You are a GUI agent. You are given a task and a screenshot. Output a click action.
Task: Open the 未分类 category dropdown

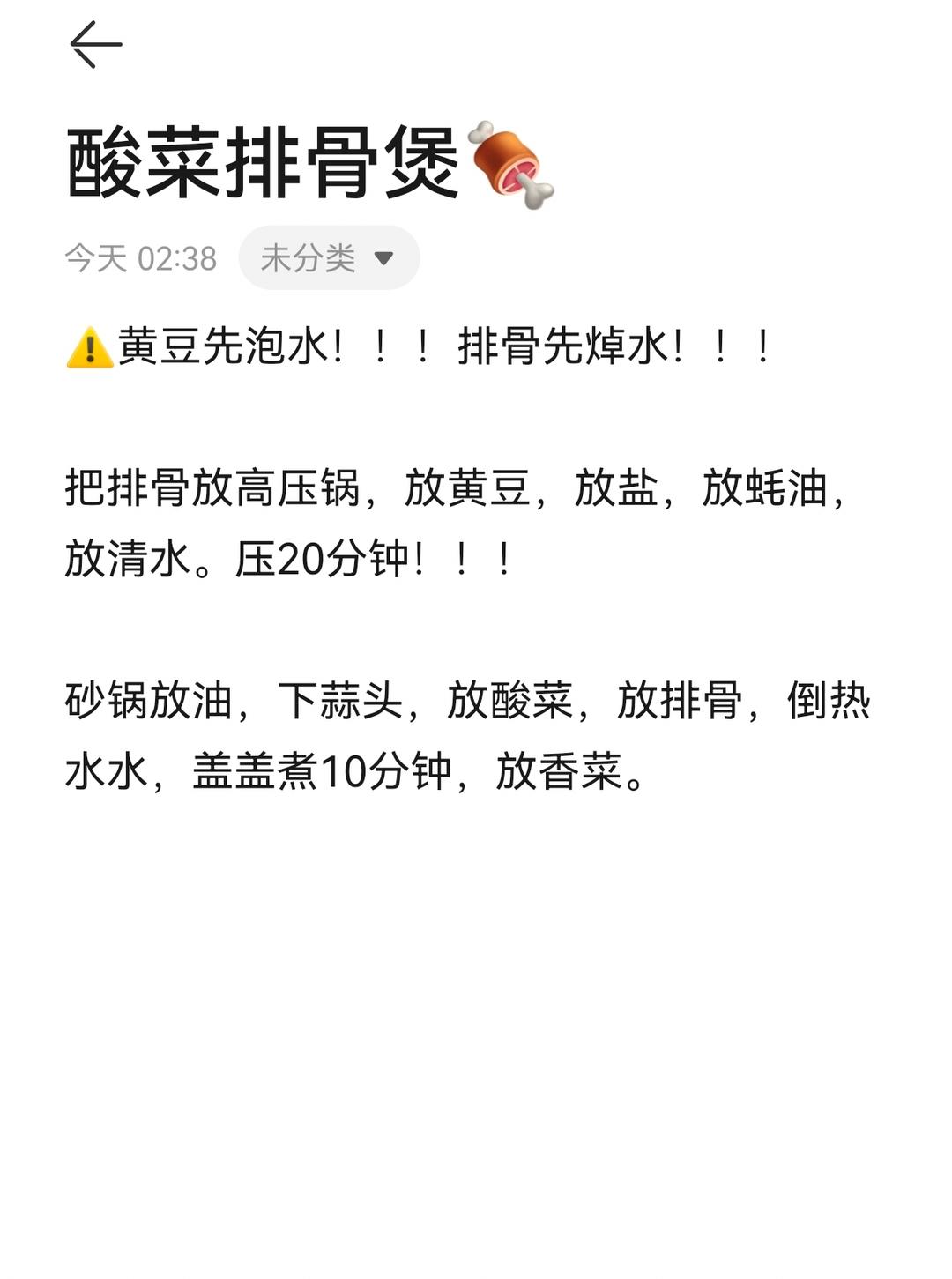pyautogui.click(x=329, y=258)
